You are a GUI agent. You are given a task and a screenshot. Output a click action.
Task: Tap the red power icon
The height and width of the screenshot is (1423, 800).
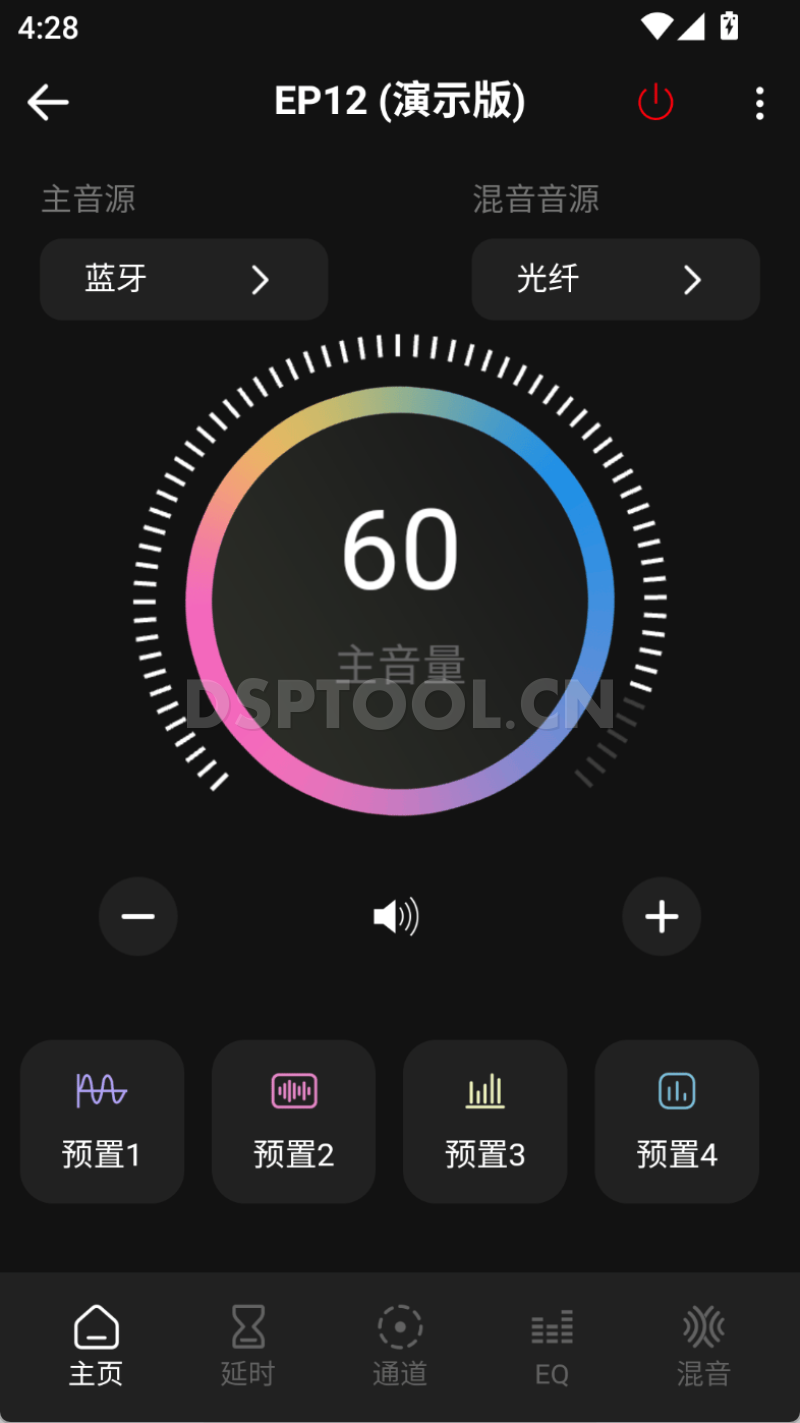(x=656, y=102)
